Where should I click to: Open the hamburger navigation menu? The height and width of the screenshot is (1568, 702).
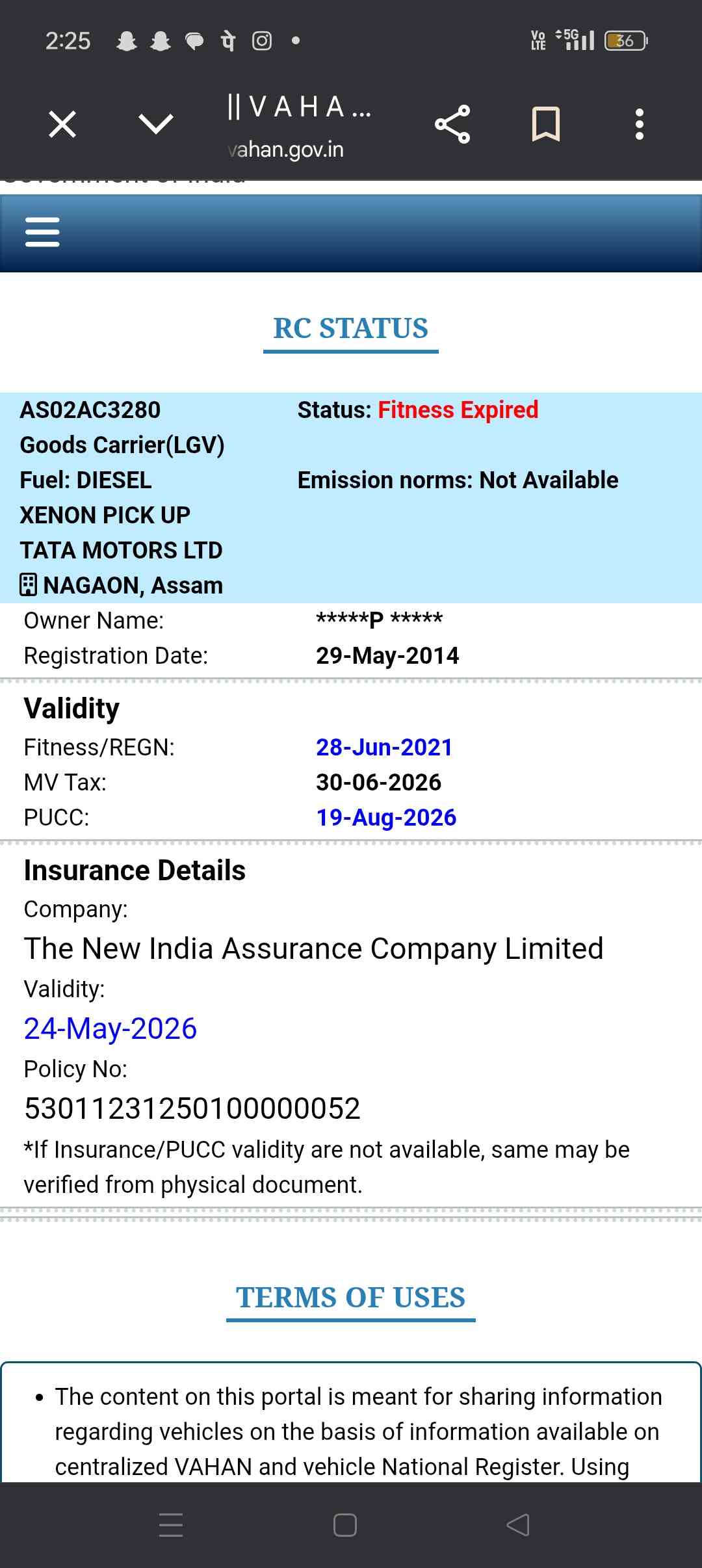coord(42,232)
